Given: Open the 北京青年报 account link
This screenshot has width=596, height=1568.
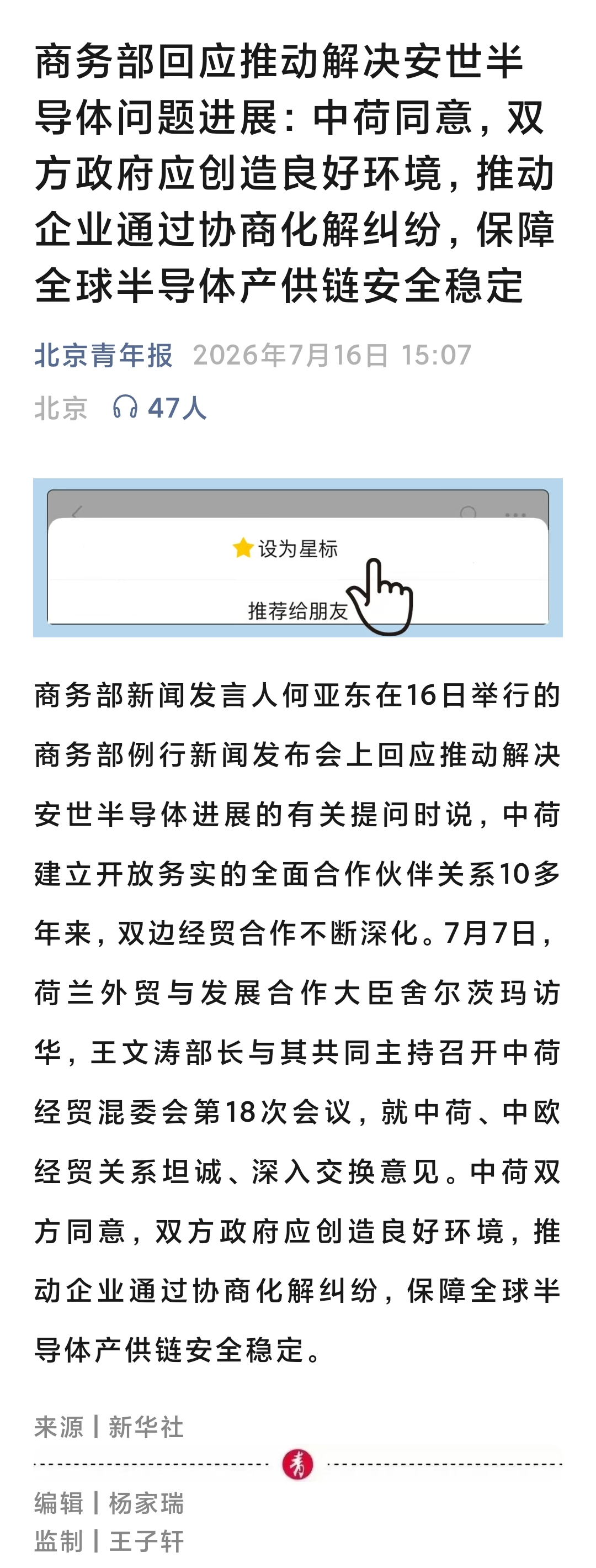Looking at the screenshot, I should pos(103,355).
